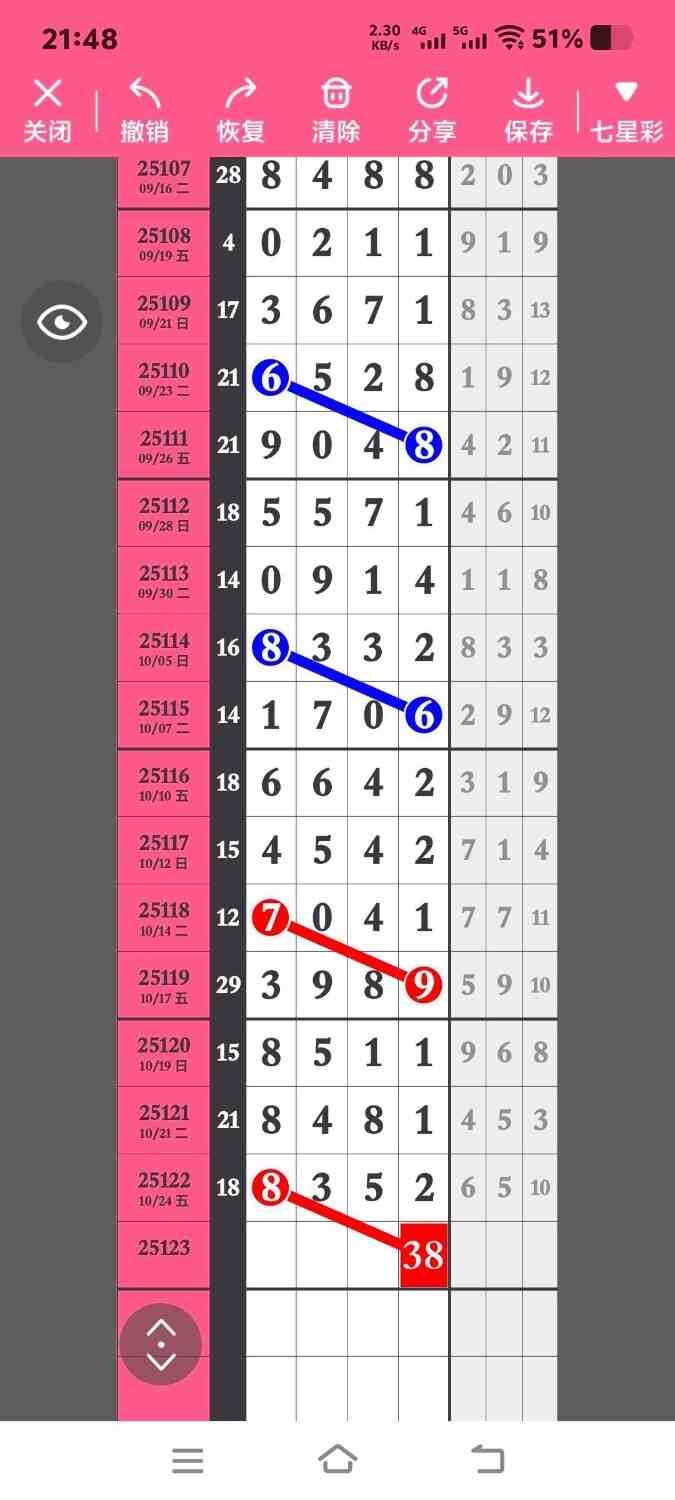Screen dimensions: 675x1500
Task: Go back using the system back button
Action: pos(488,1460)
